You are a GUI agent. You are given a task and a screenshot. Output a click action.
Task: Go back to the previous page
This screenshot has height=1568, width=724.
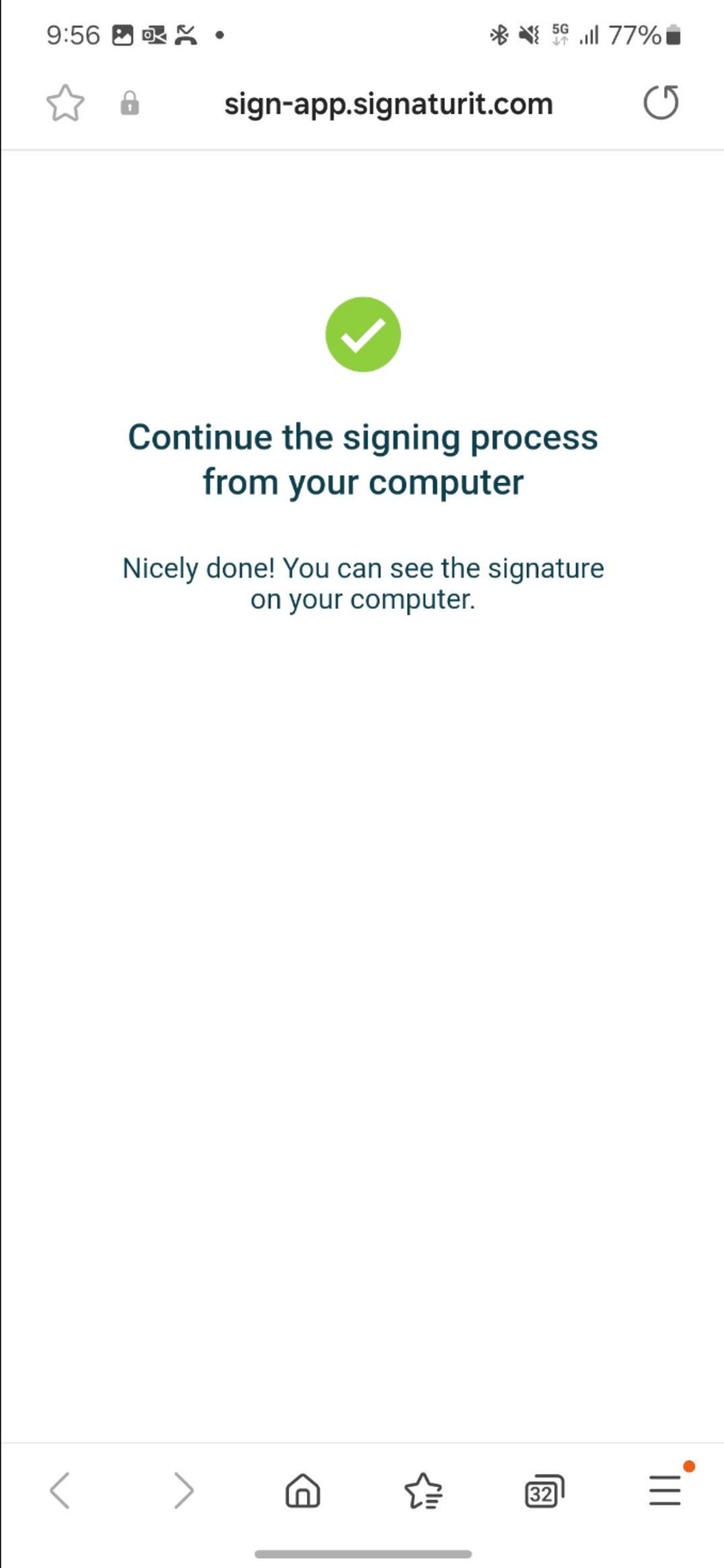coord(60,1491)
